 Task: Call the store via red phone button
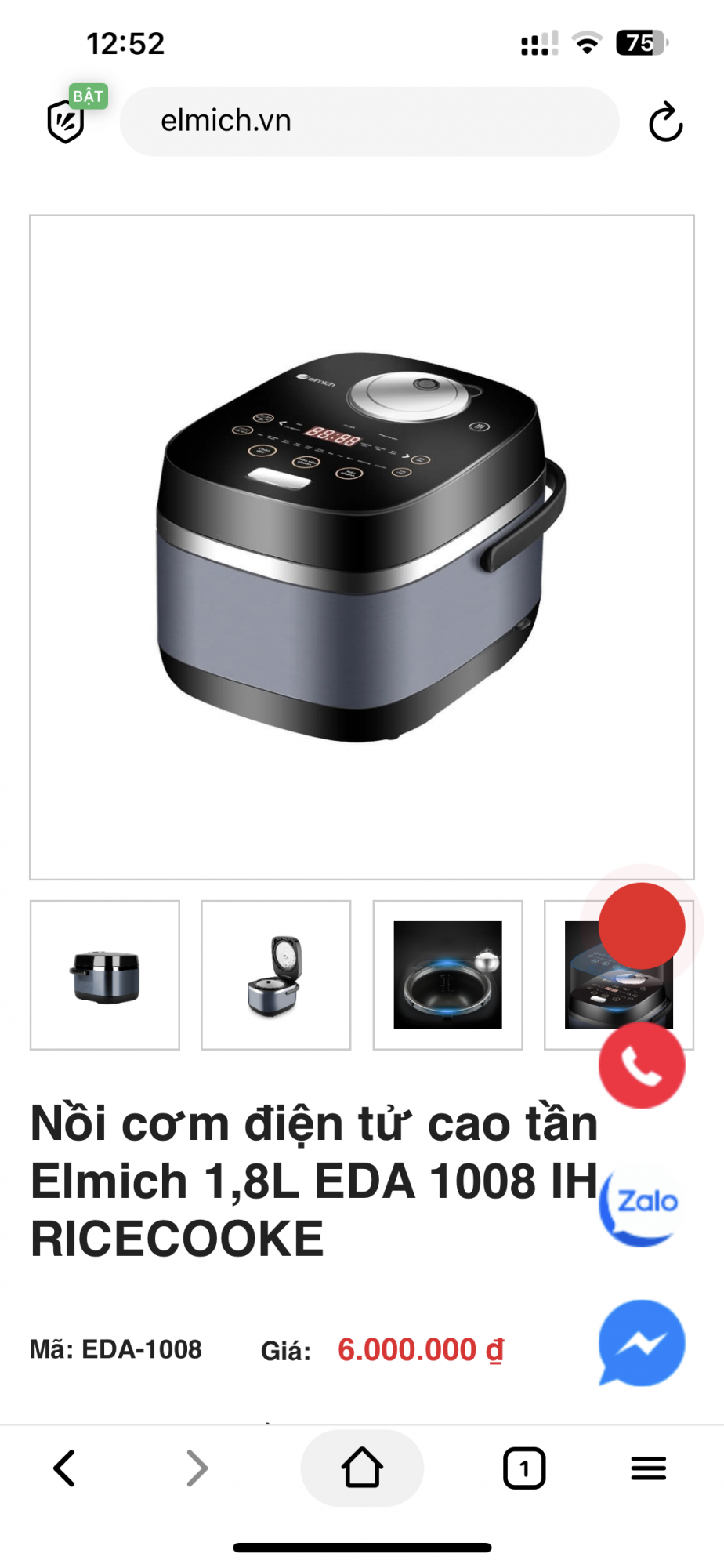(x=642, y=1065)
